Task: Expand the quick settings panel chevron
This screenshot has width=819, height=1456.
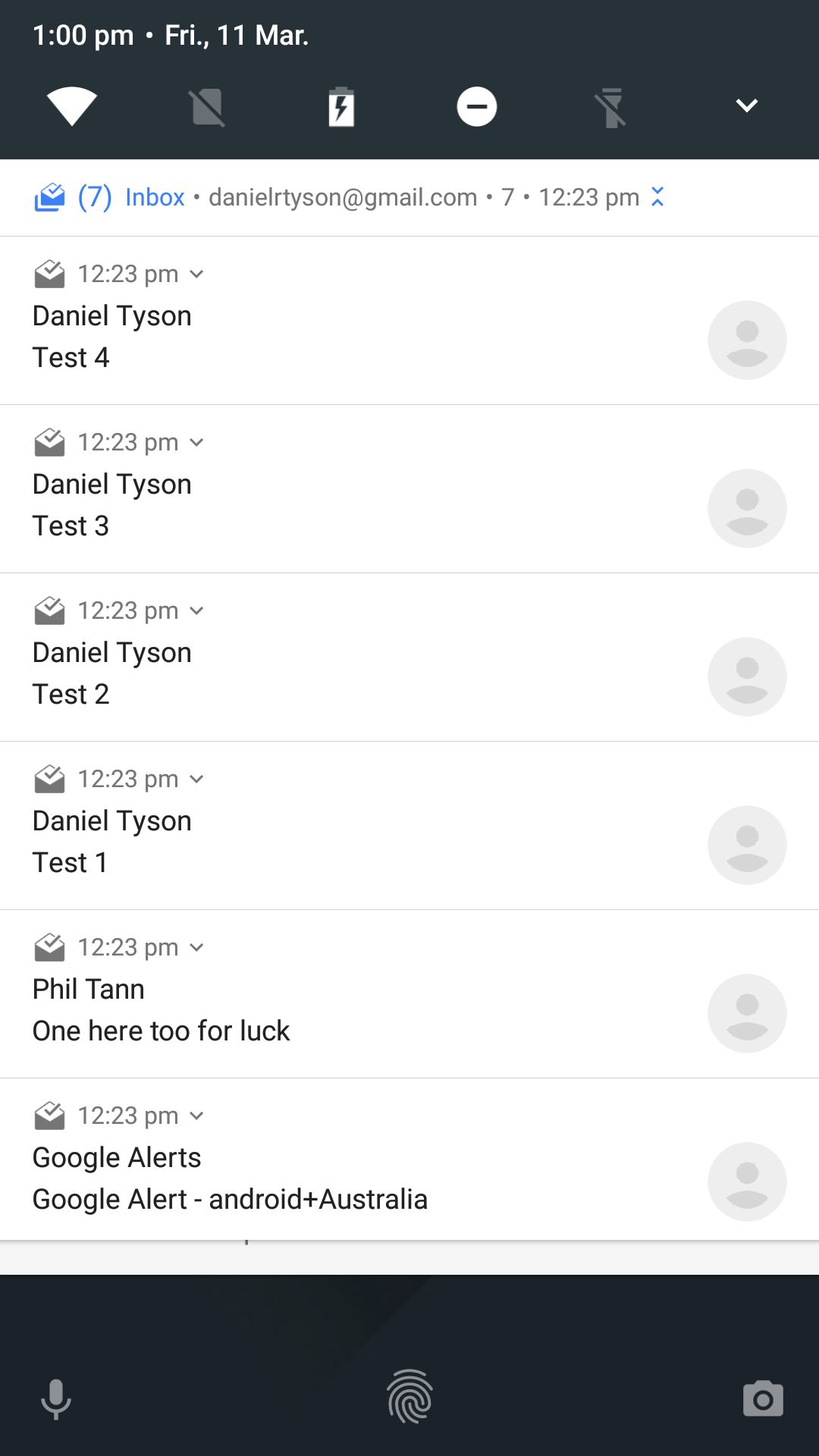Action: click(x=747, y=105)
